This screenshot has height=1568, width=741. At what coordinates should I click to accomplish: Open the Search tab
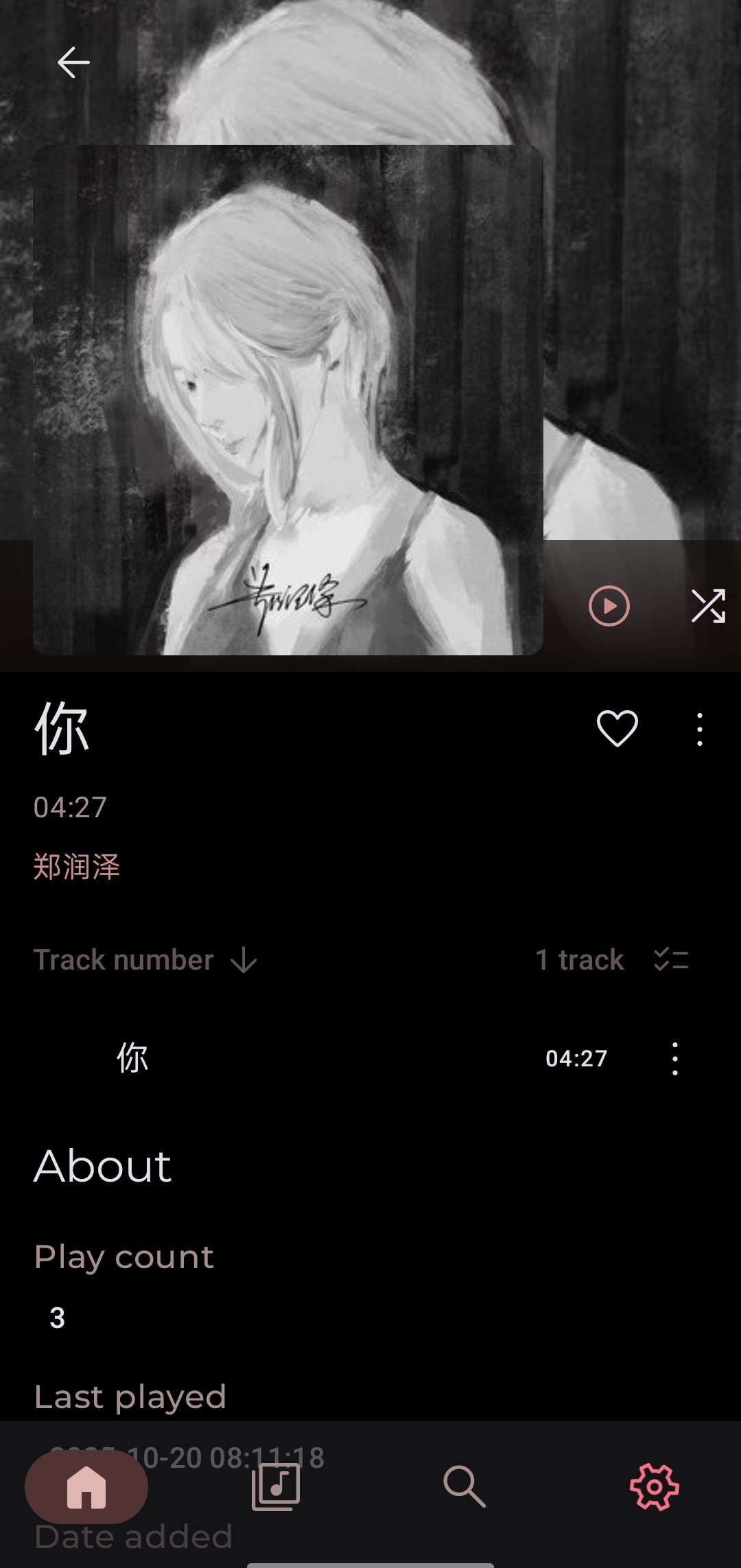point(464,1487)
